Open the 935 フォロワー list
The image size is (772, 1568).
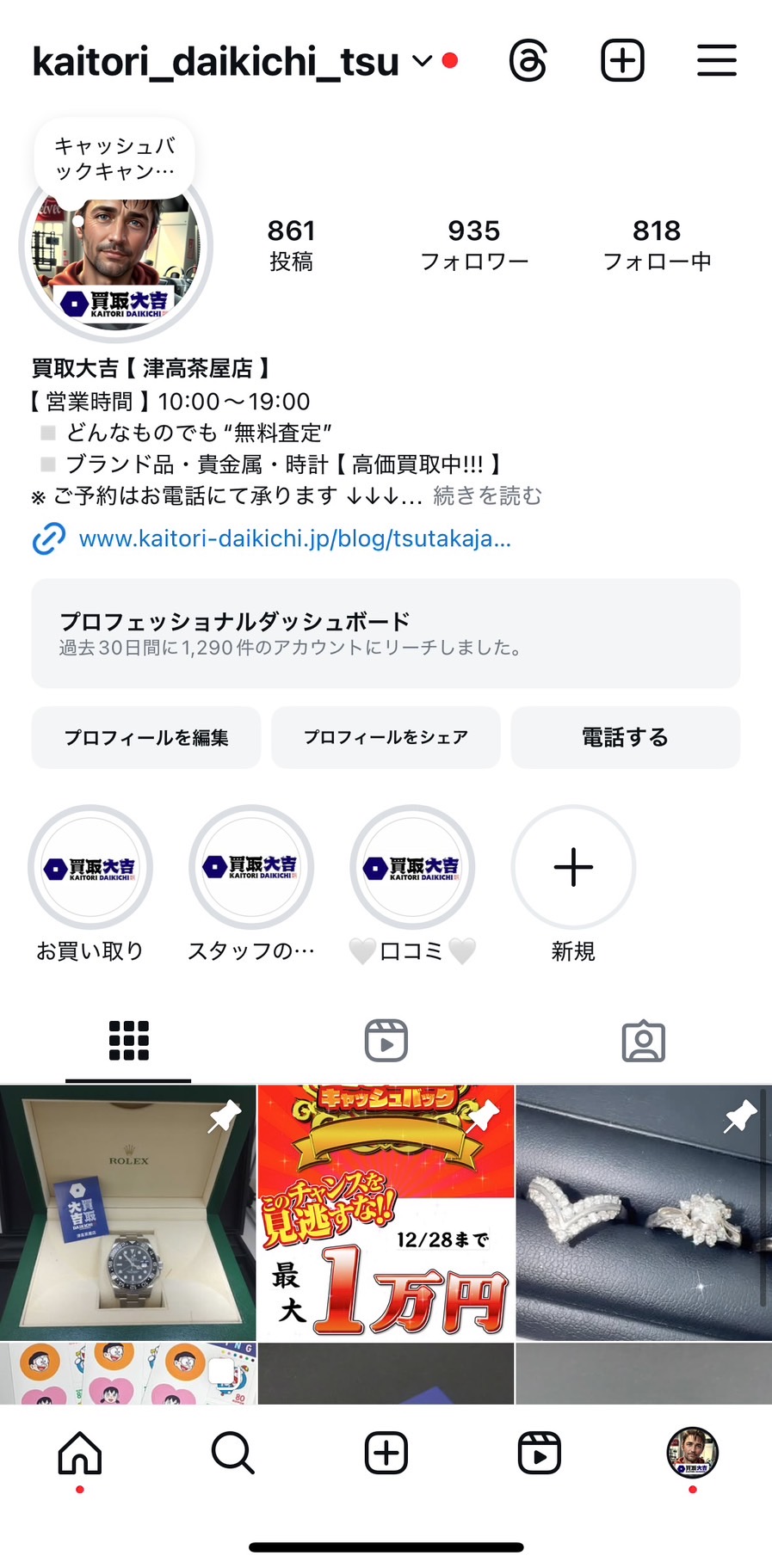pos(473,244)
